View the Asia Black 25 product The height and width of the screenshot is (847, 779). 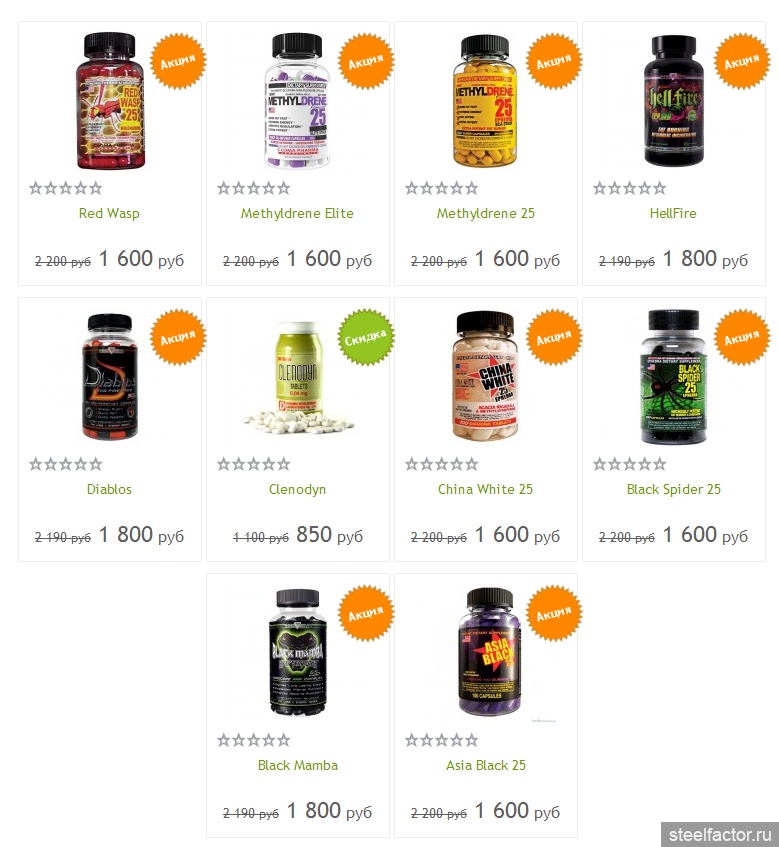[x=485, y=765]
